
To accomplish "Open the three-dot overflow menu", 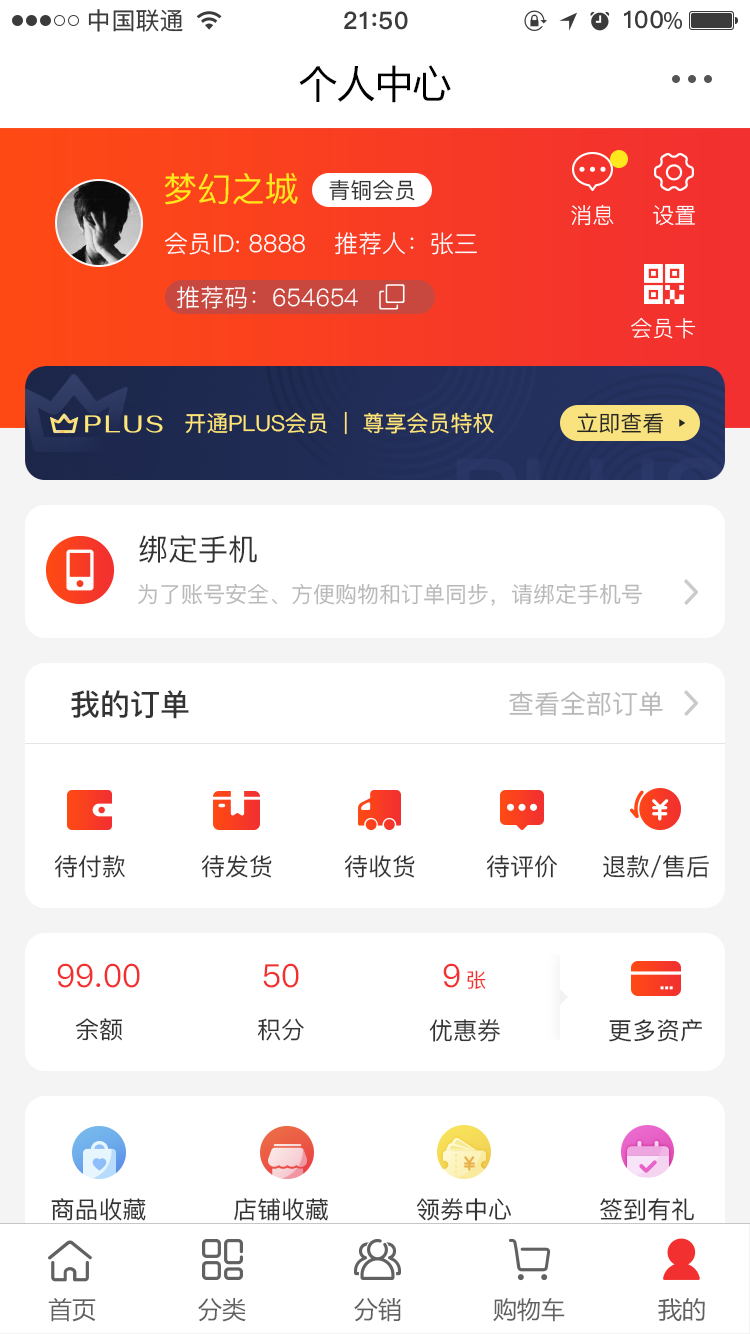I will (x=691, y=79).
